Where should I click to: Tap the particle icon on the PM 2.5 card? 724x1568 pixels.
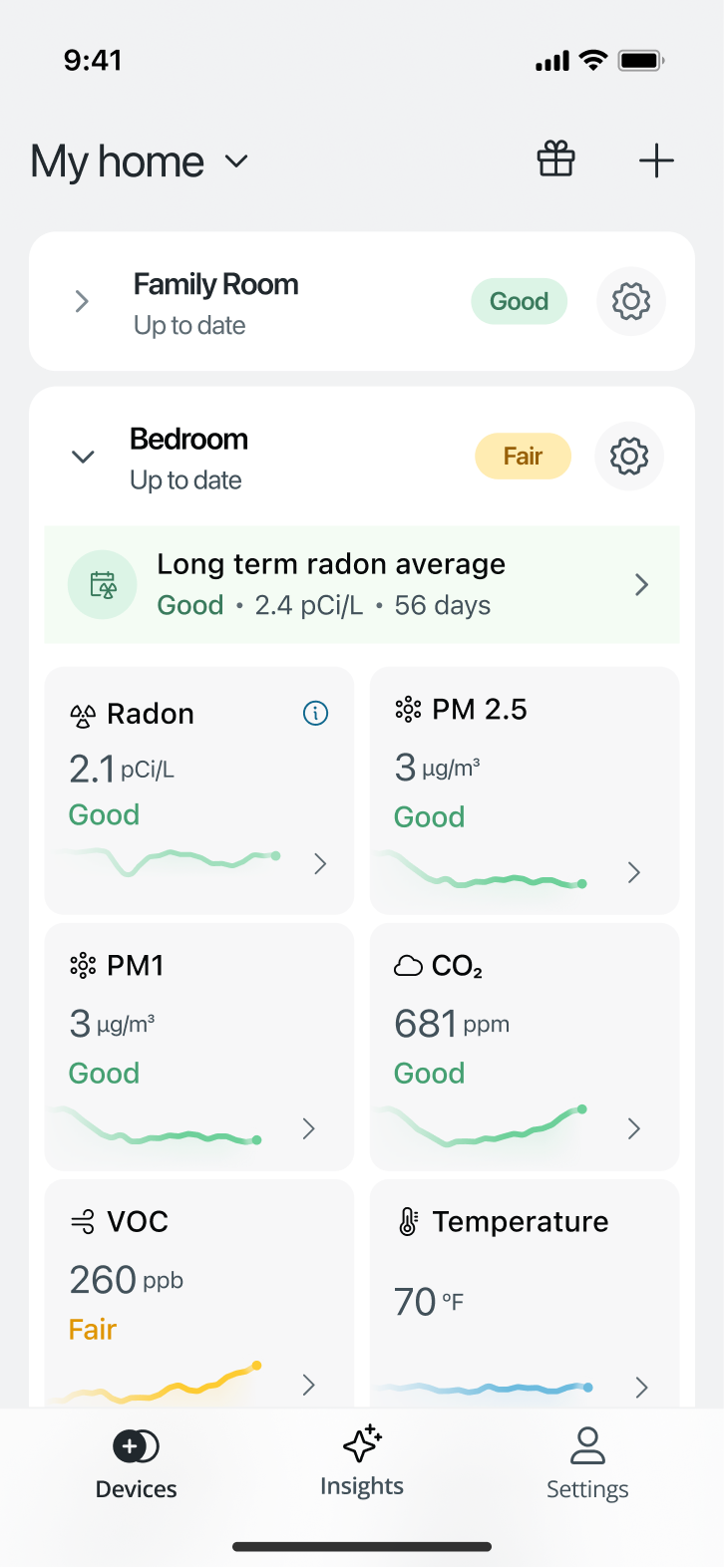pos(409,709)
